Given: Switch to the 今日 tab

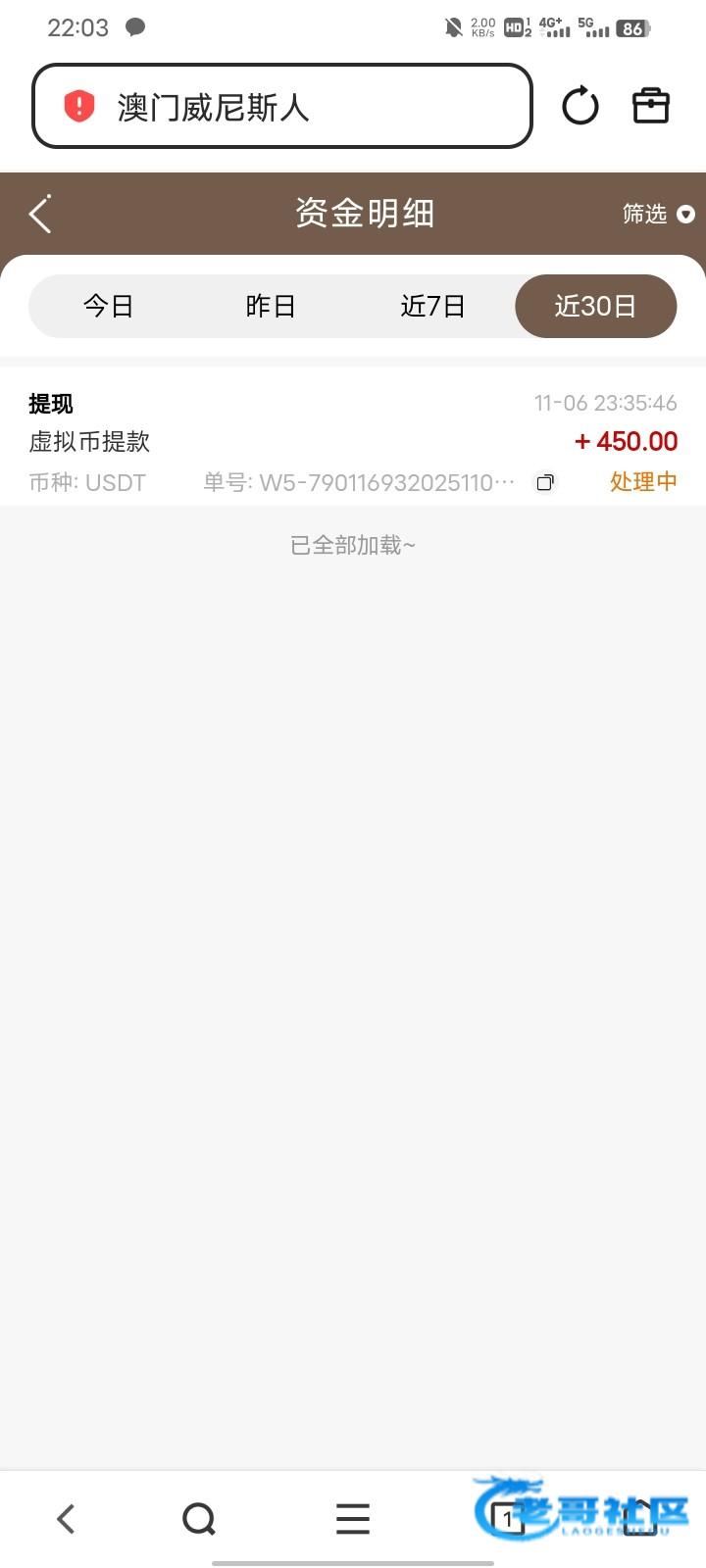Looking at the screenshot, I should (x=108, y=307).
